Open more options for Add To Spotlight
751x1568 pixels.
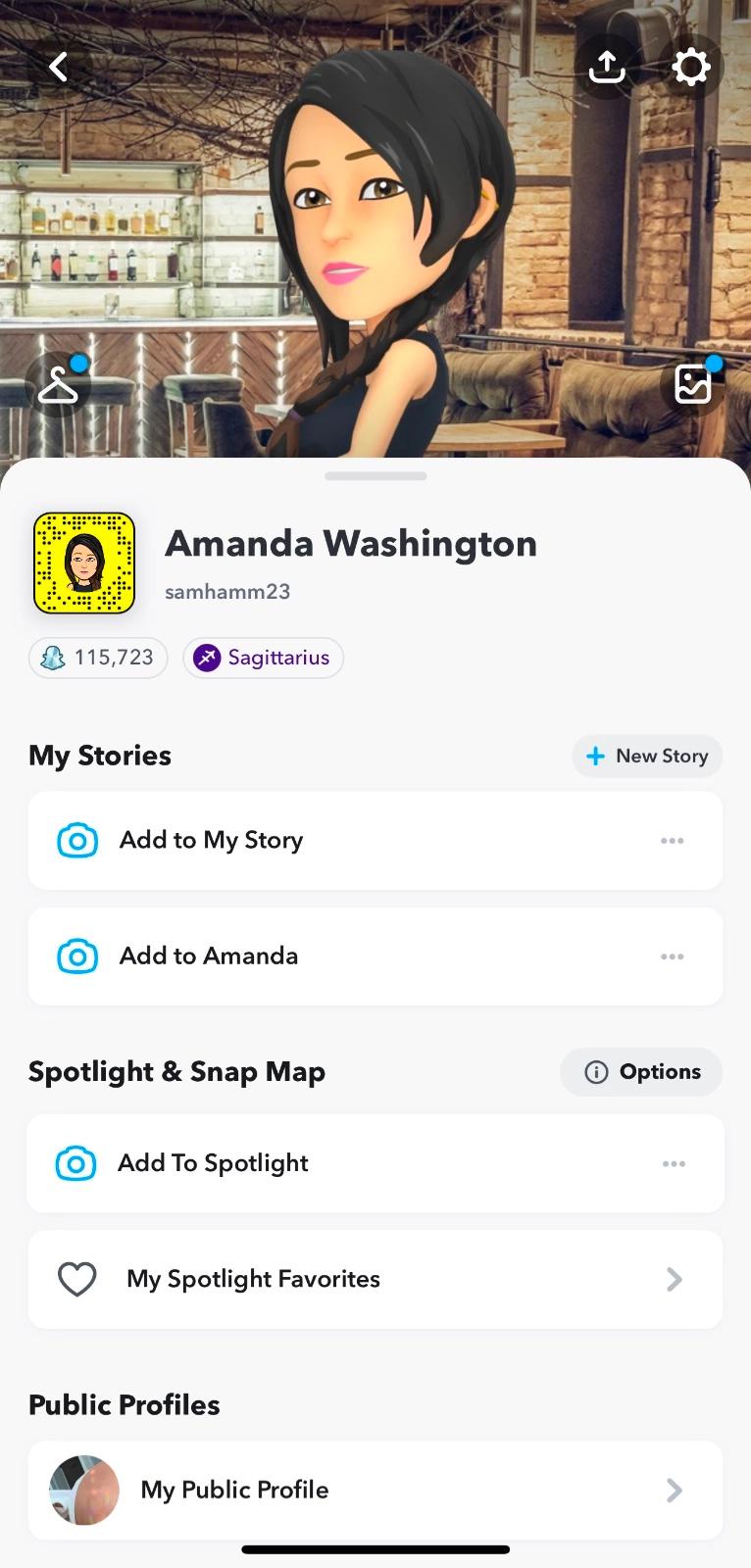coord(674,1163)
